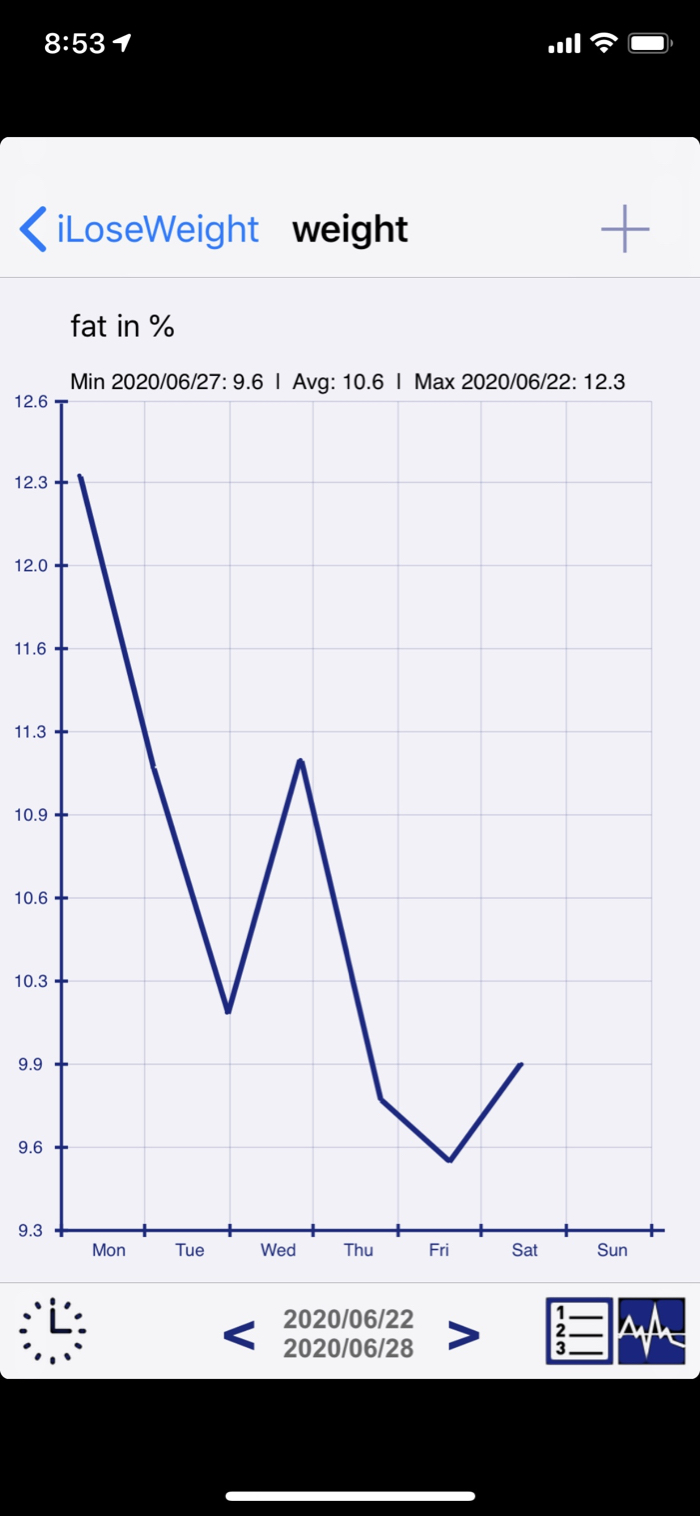The image size is (700, 1516).
Task: Go back to iLoseWeight
Action: [140, 229]
